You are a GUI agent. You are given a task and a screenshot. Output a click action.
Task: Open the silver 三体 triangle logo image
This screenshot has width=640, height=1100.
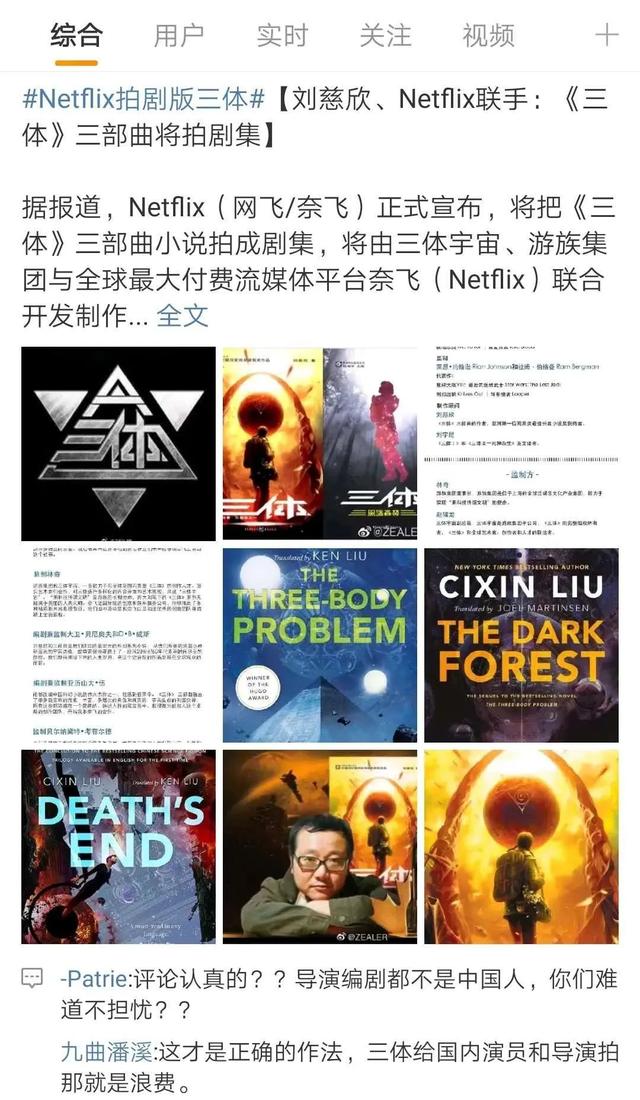[x=118, y=443]
